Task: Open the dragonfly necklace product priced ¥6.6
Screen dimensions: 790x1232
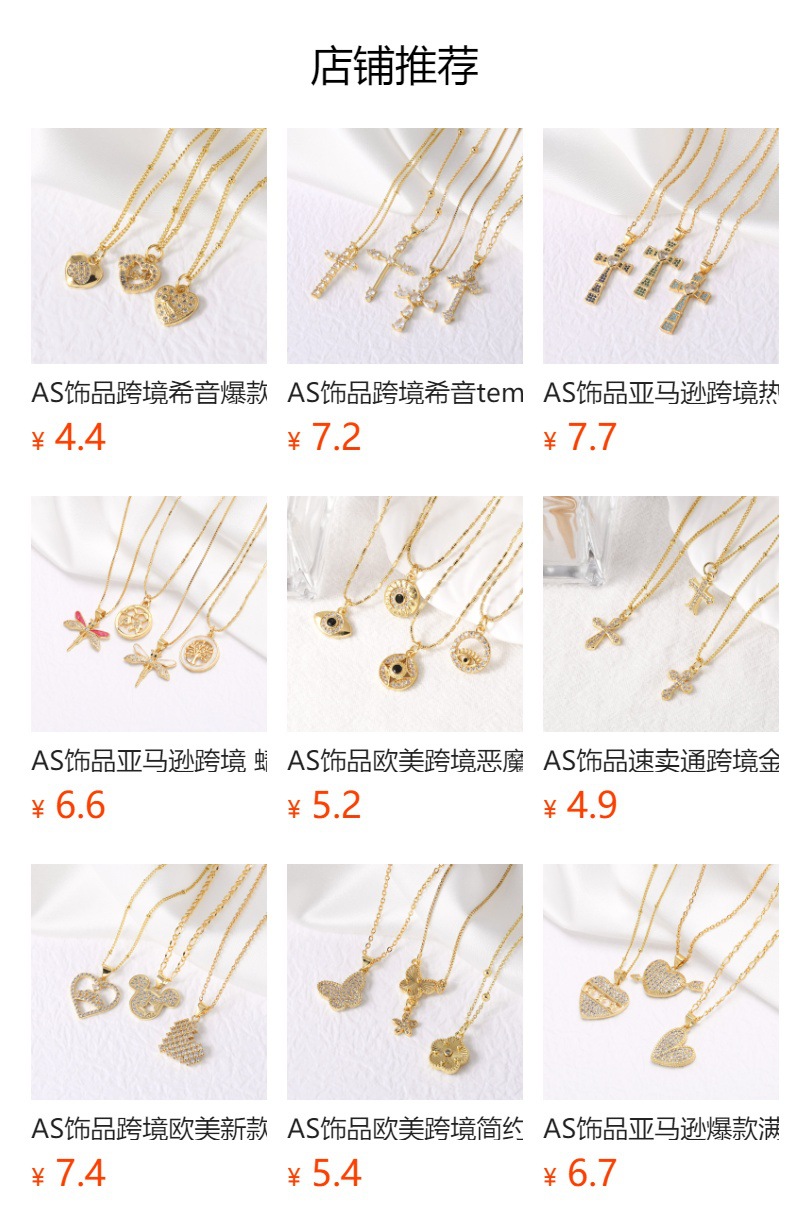Action: pyautogui.click(x=148, y=614)
